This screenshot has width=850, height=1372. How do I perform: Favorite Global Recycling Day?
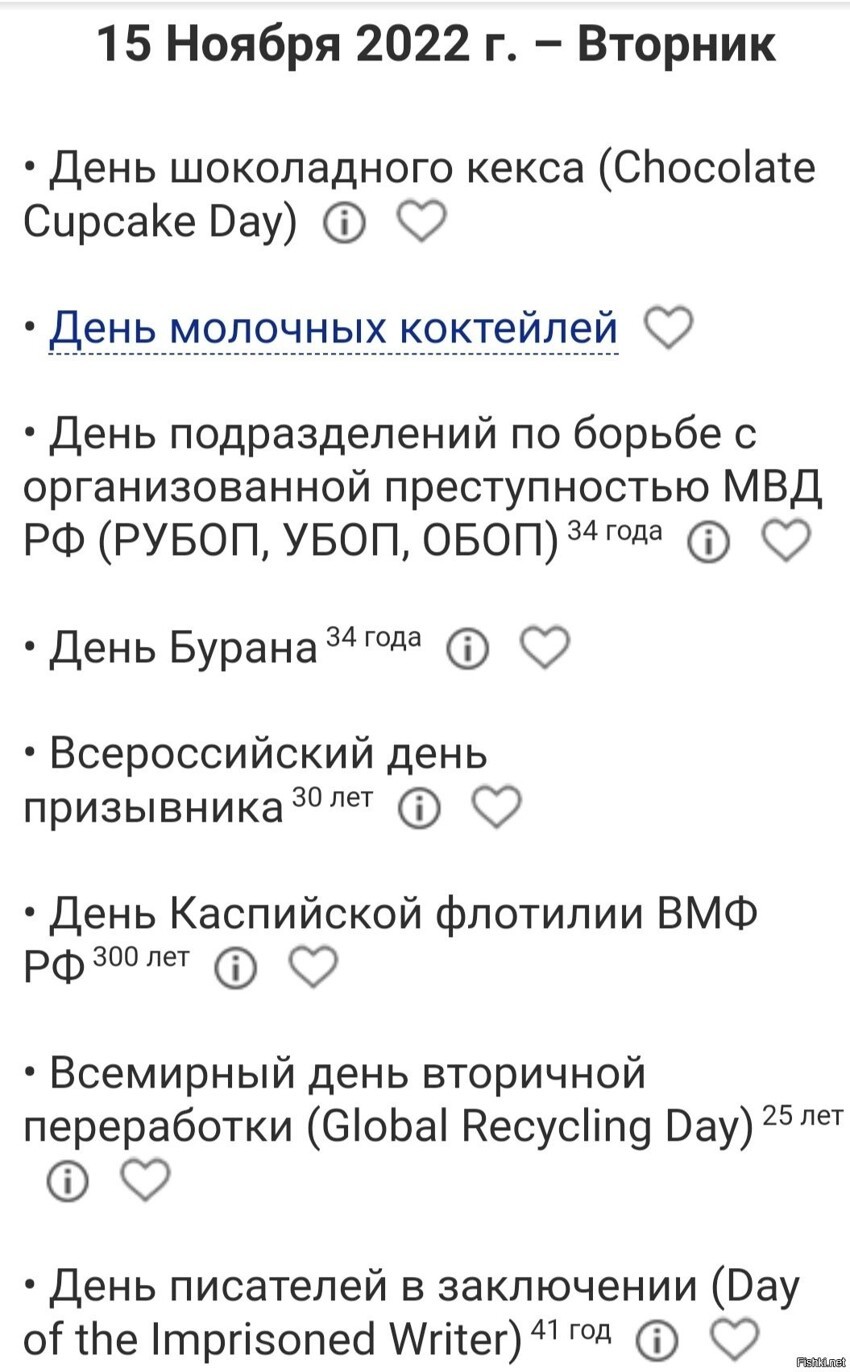[x=146, y=1180]
